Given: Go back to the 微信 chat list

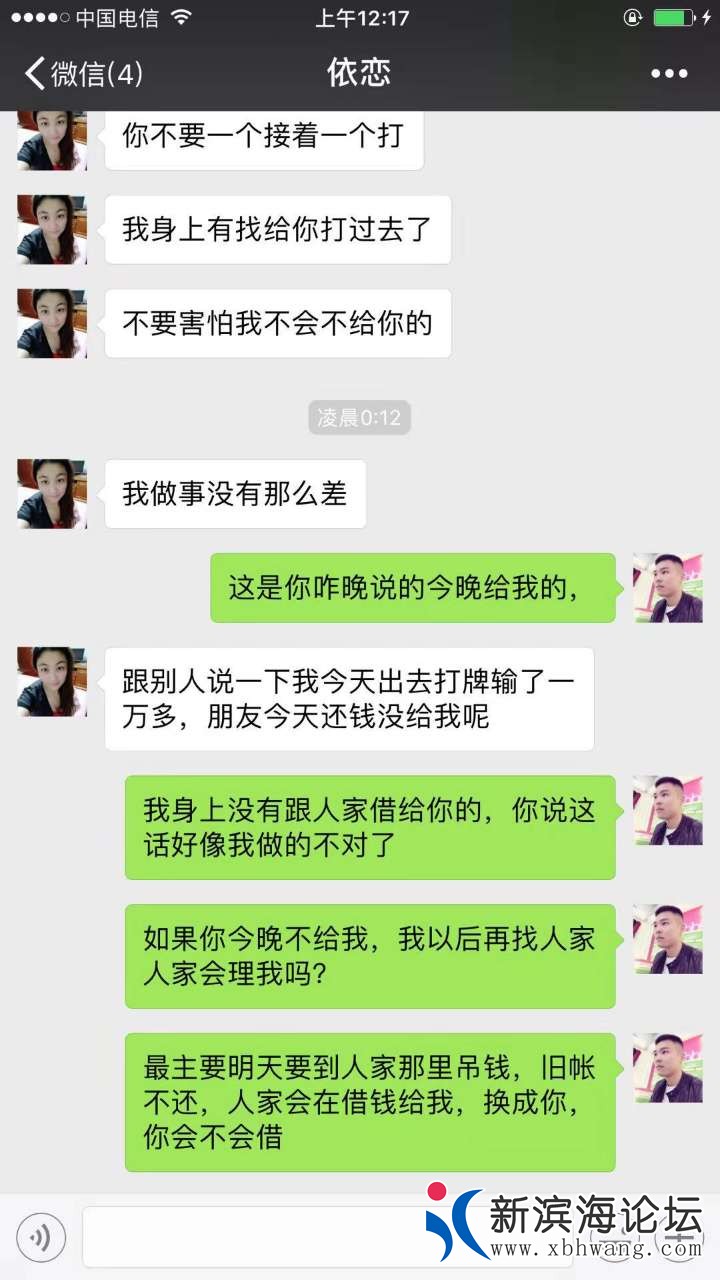Looking at the screenshot, I should click(x=82, y=73).
